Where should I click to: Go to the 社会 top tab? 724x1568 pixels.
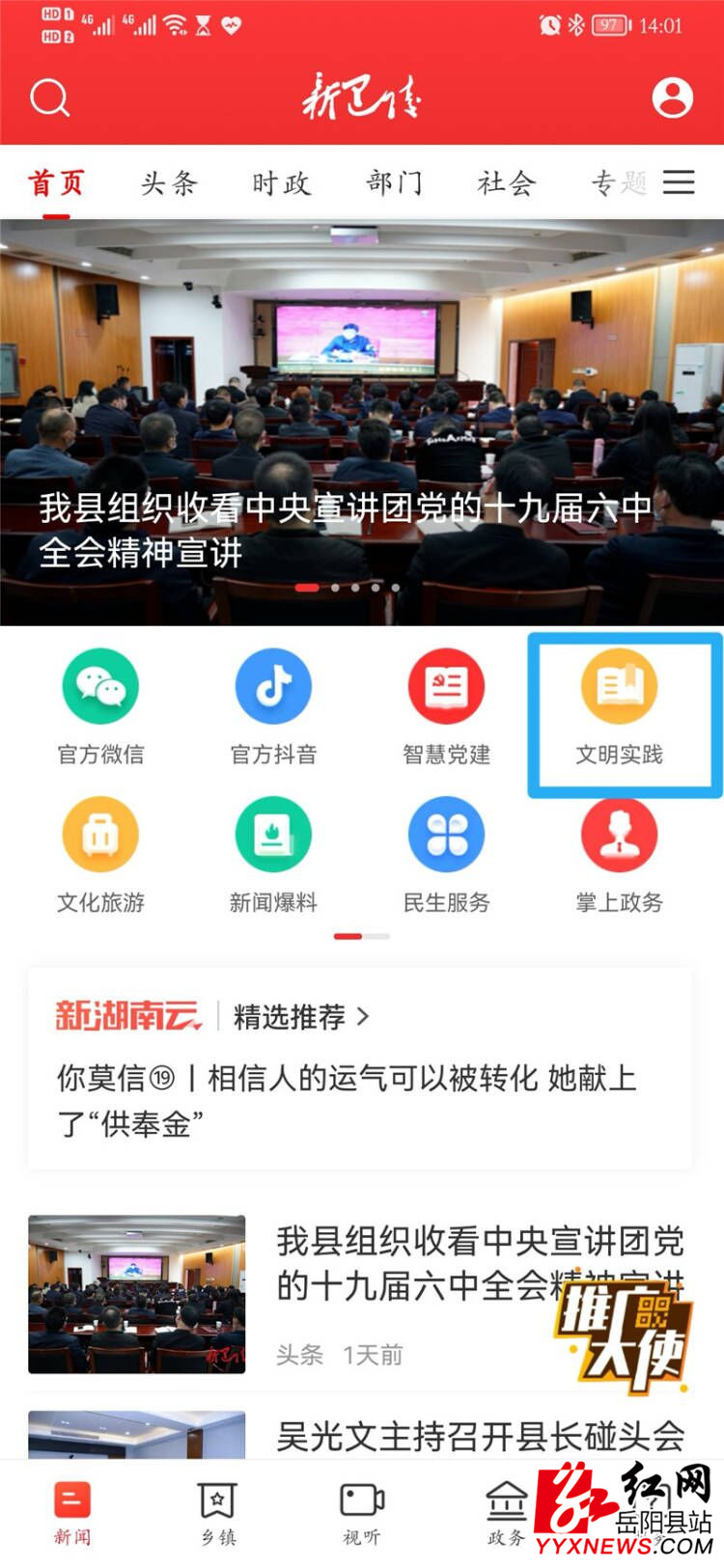pyautogui.click(x=506, y=182)
